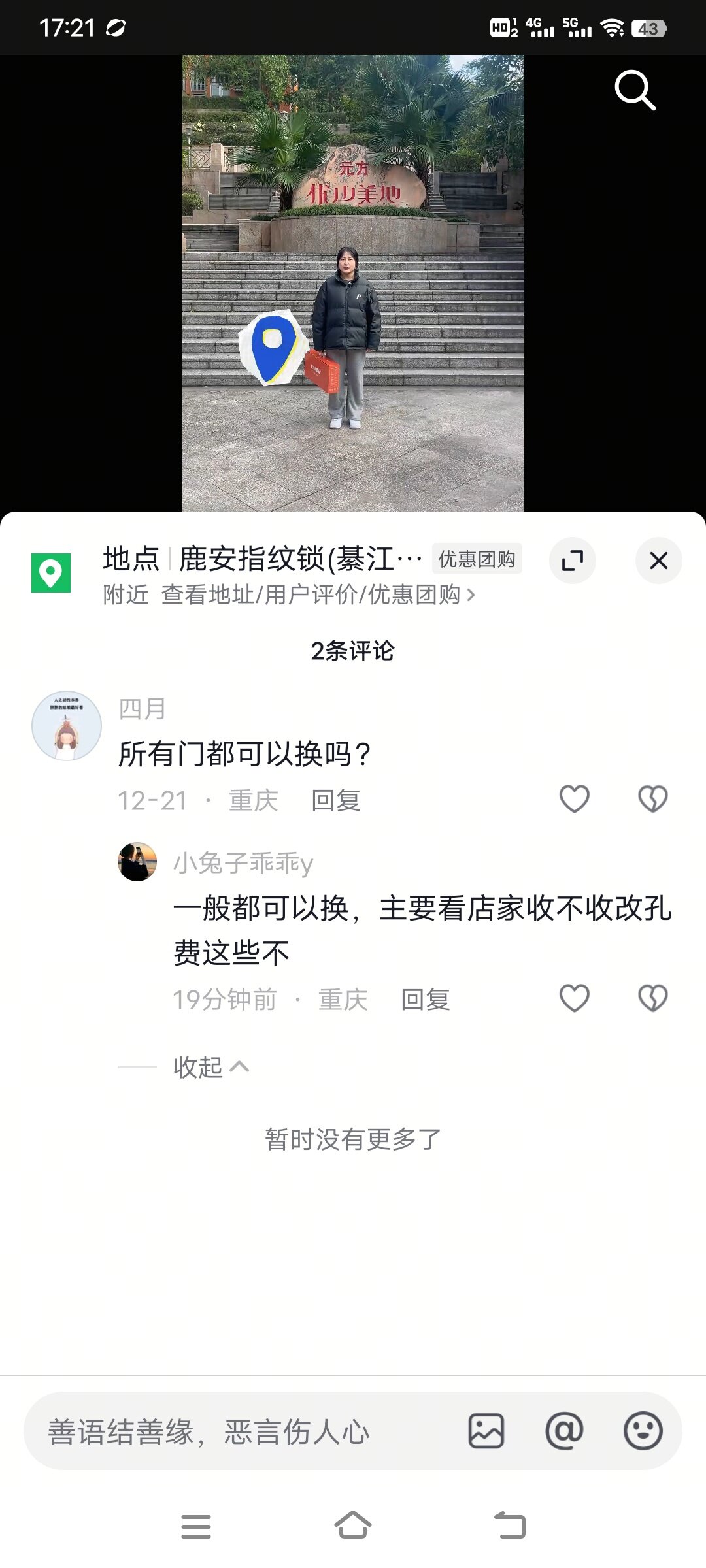Open 四月's profile avatar

(x=67, y=726)
